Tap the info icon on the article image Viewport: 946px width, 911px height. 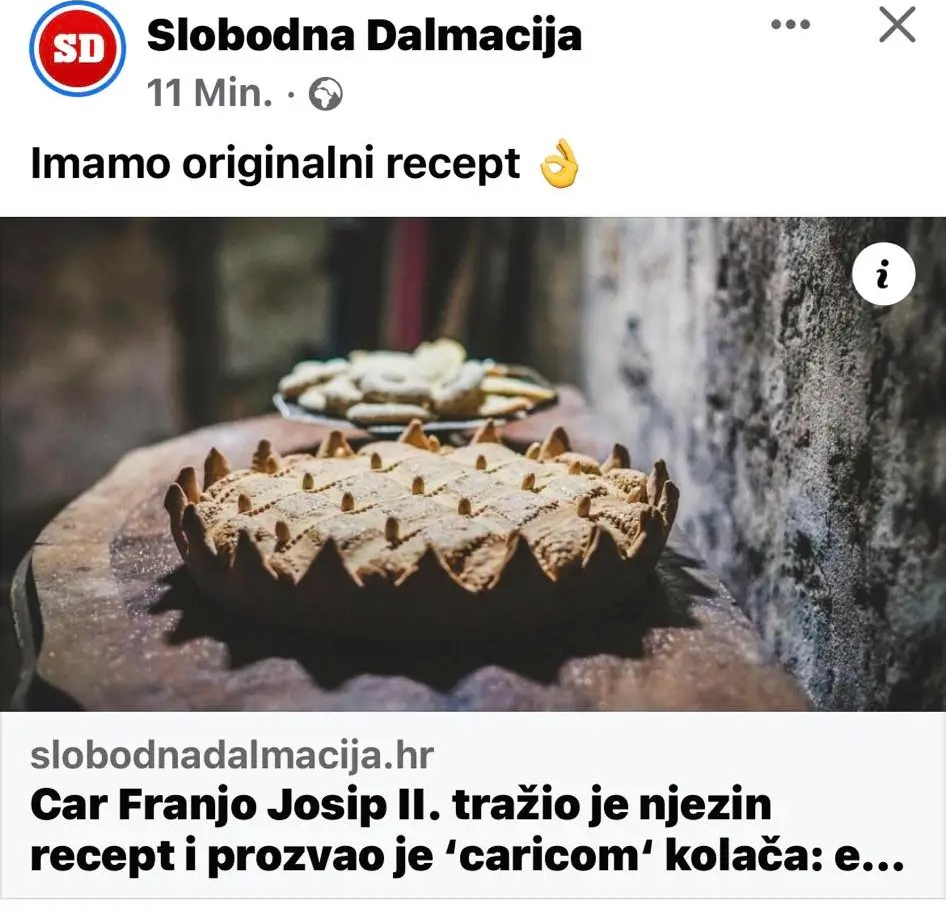point(883,274)
